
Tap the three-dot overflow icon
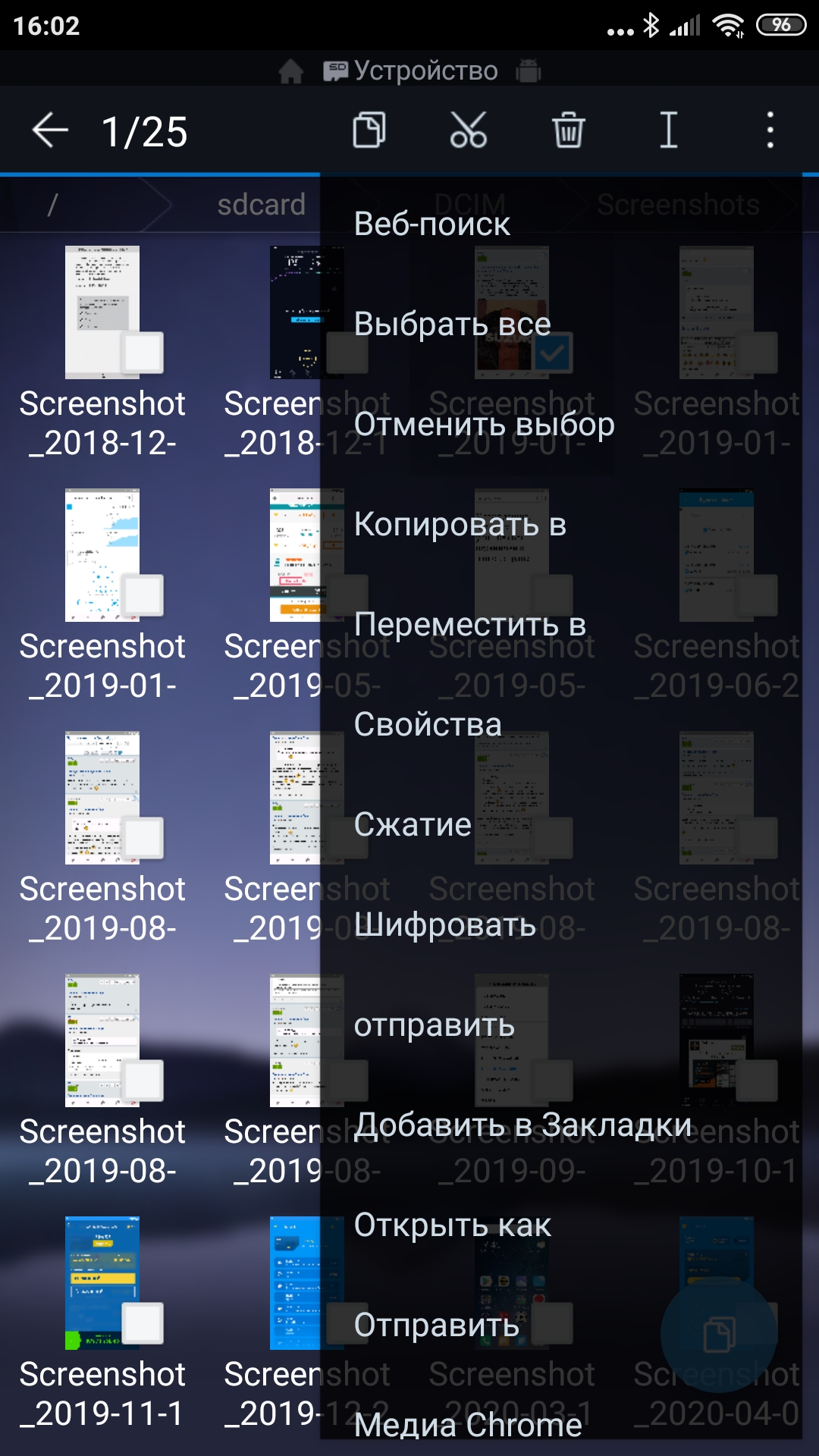tap(770, 130)
